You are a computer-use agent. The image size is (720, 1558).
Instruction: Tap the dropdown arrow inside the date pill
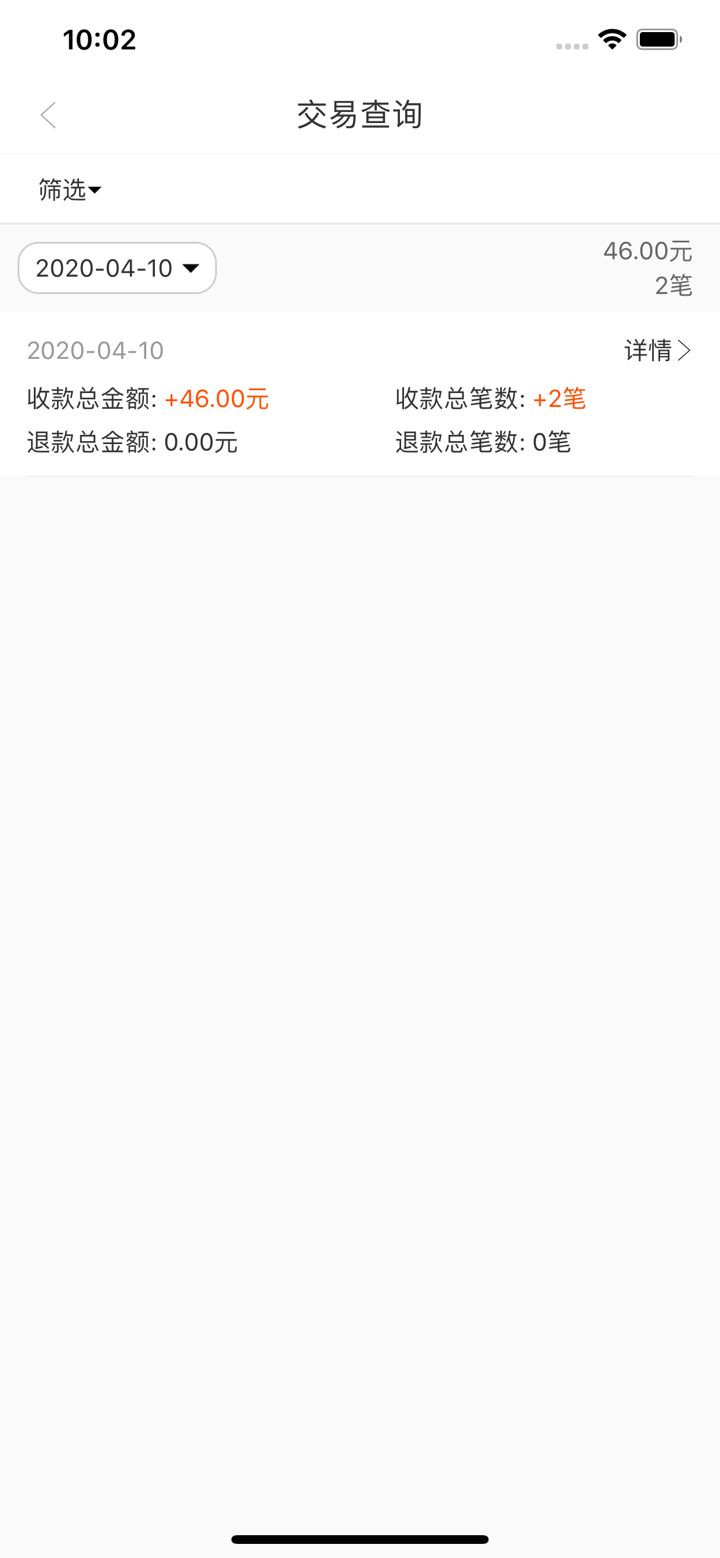click(x=190, y=268)
